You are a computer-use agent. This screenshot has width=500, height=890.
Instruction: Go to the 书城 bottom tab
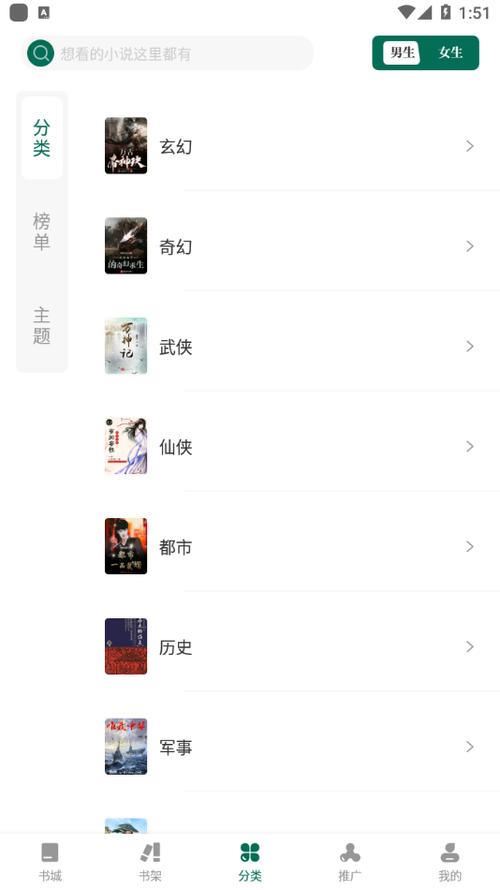(50, 862)
